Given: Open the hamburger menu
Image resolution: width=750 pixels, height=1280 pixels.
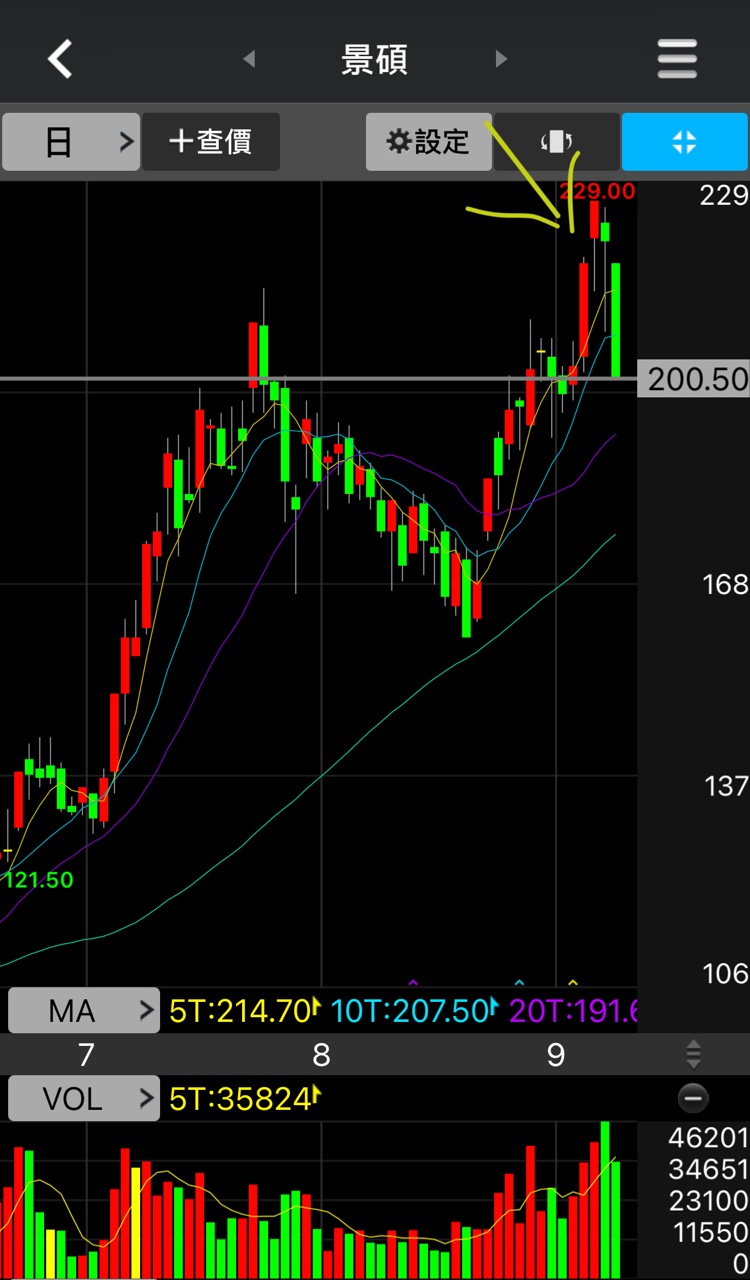Looking at the screenshot, I should coord(678,60).
